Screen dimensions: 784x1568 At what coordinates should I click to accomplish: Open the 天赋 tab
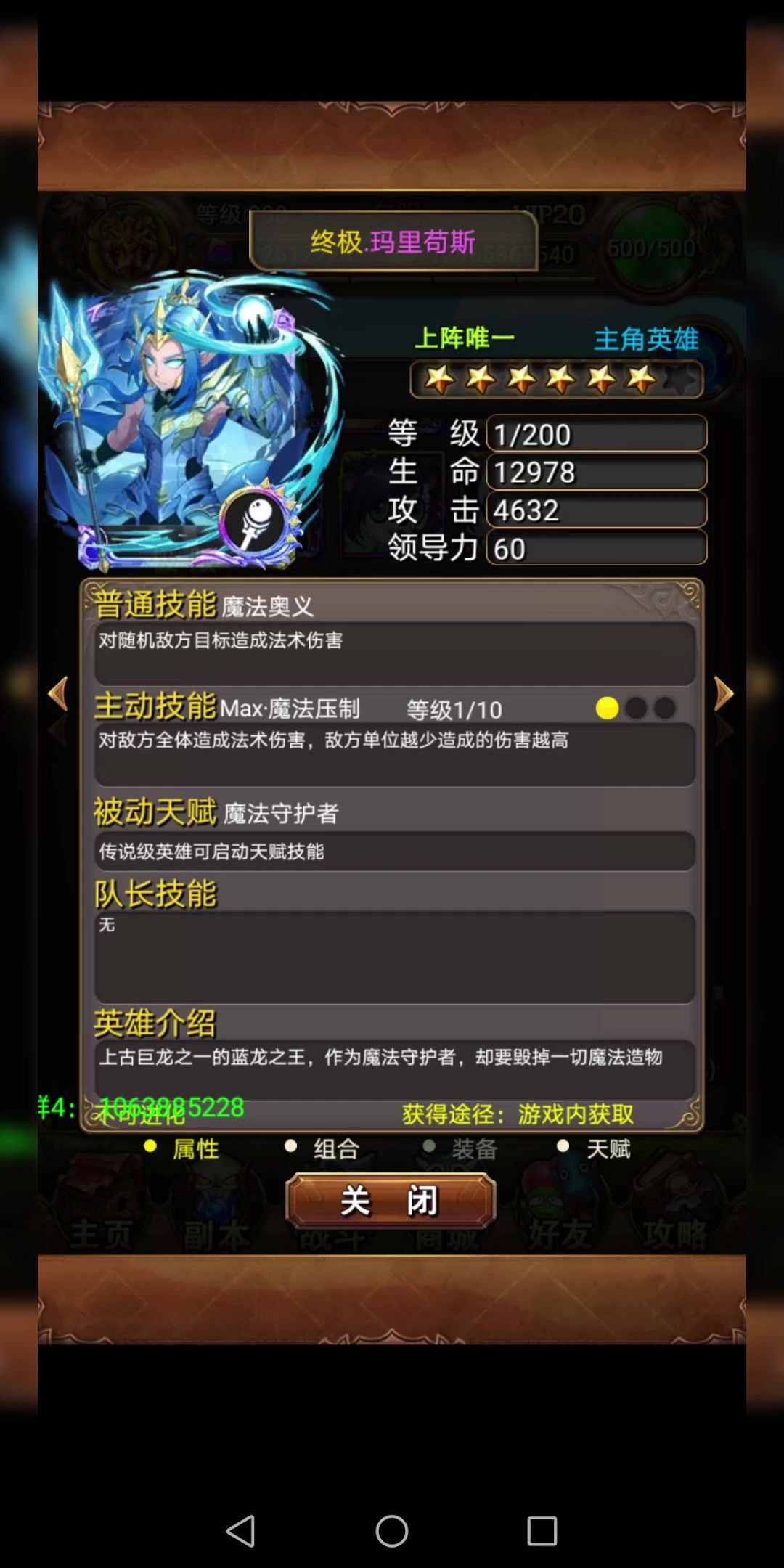(595, 1148)
